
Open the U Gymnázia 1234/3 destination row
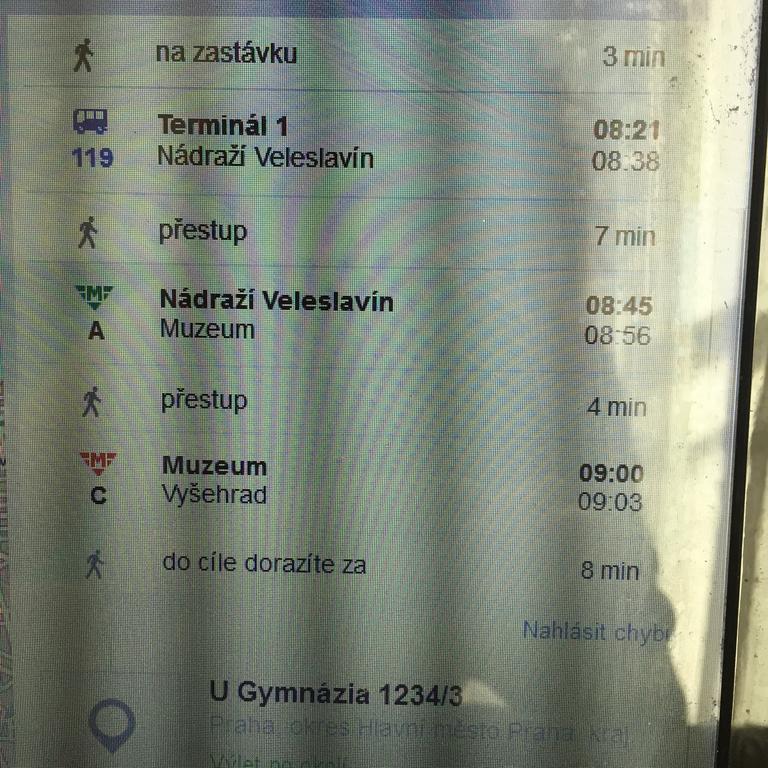[335, 694]
